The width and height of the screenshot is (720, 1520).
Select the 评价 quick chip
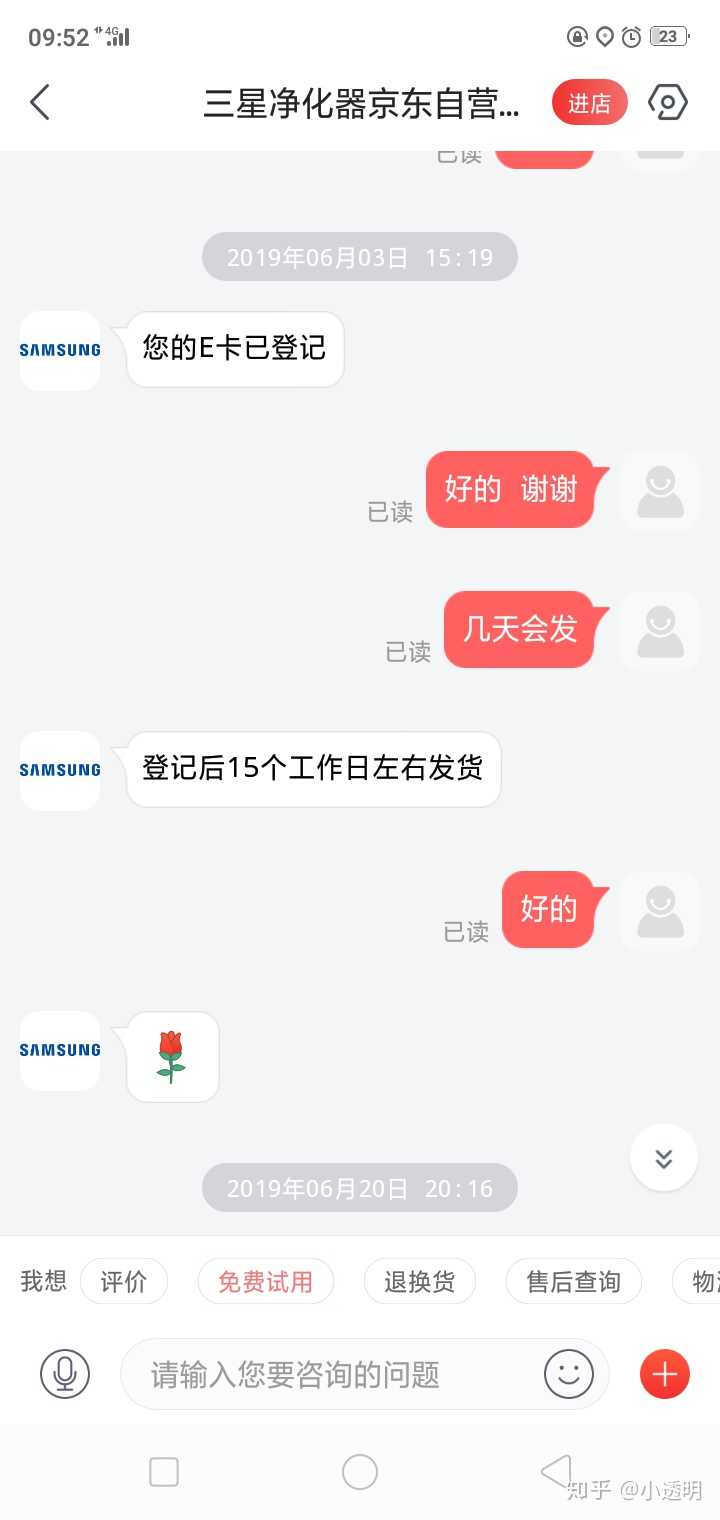pos(124,1281)
